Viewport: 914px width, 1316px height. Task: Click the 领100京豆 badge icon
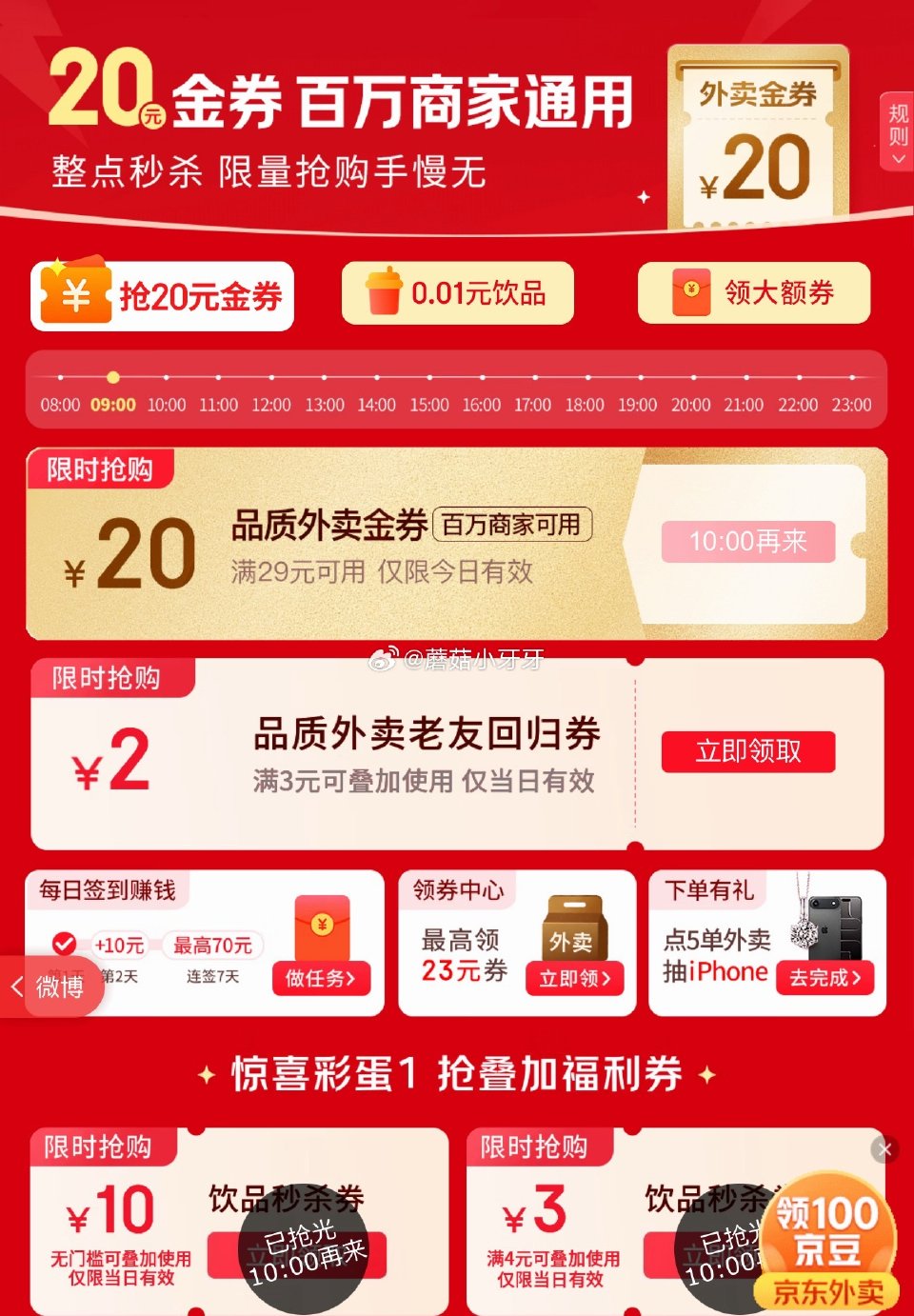(x=830, y=1228)
